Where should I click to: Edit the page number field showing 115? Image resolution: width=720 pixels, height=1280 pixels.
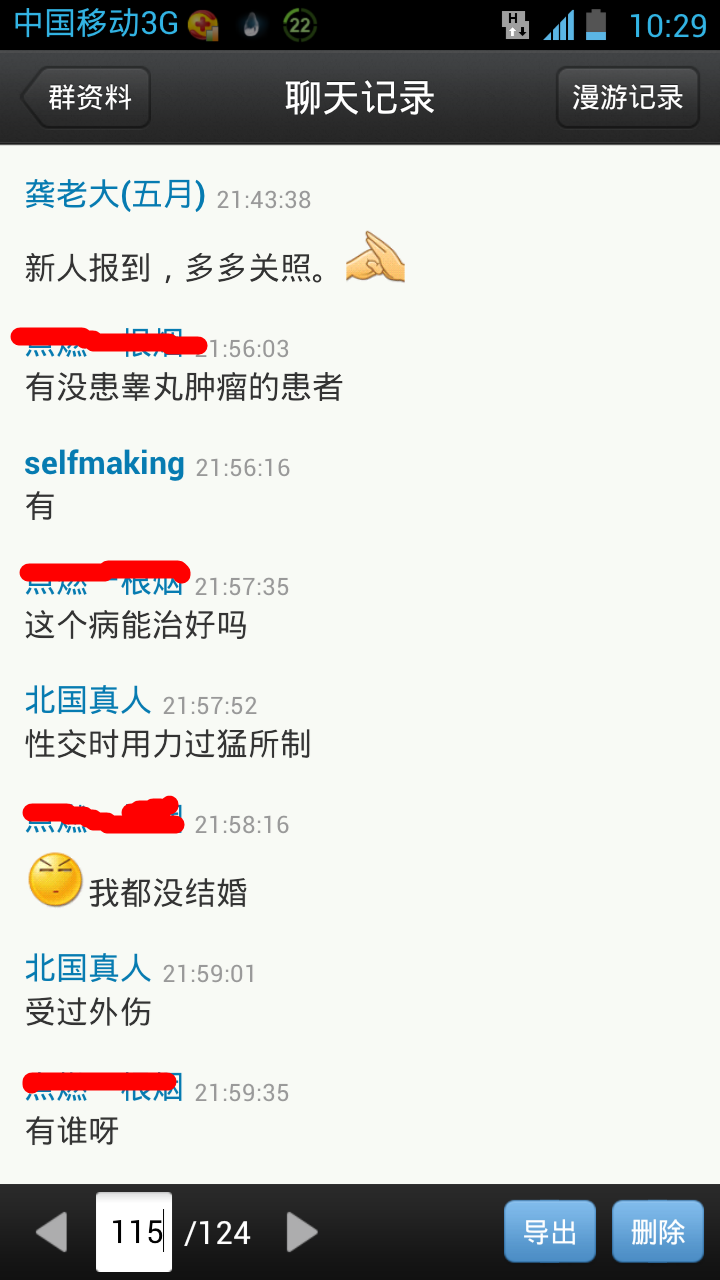point(134,1232)
